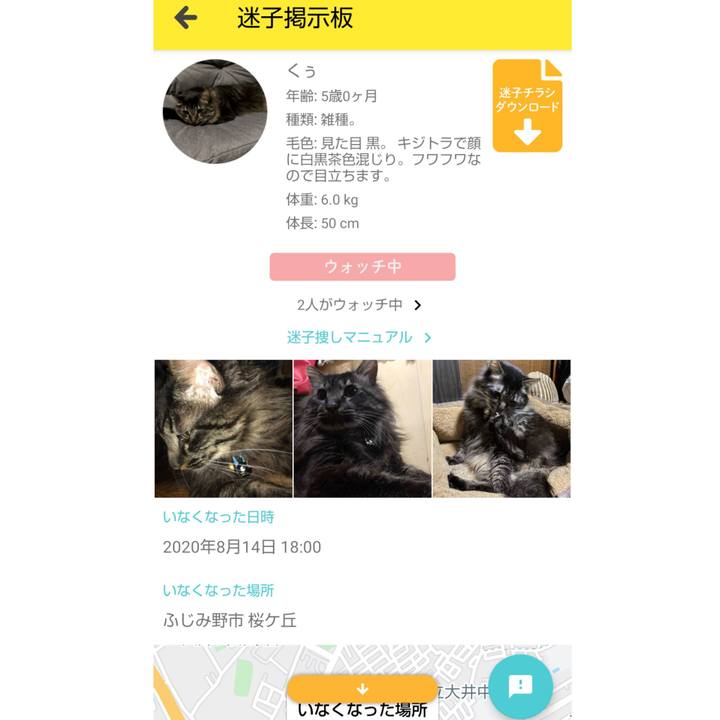Open the round profile photo of くぅ
This screenshot has height=720, width=720.
[215, 111]
